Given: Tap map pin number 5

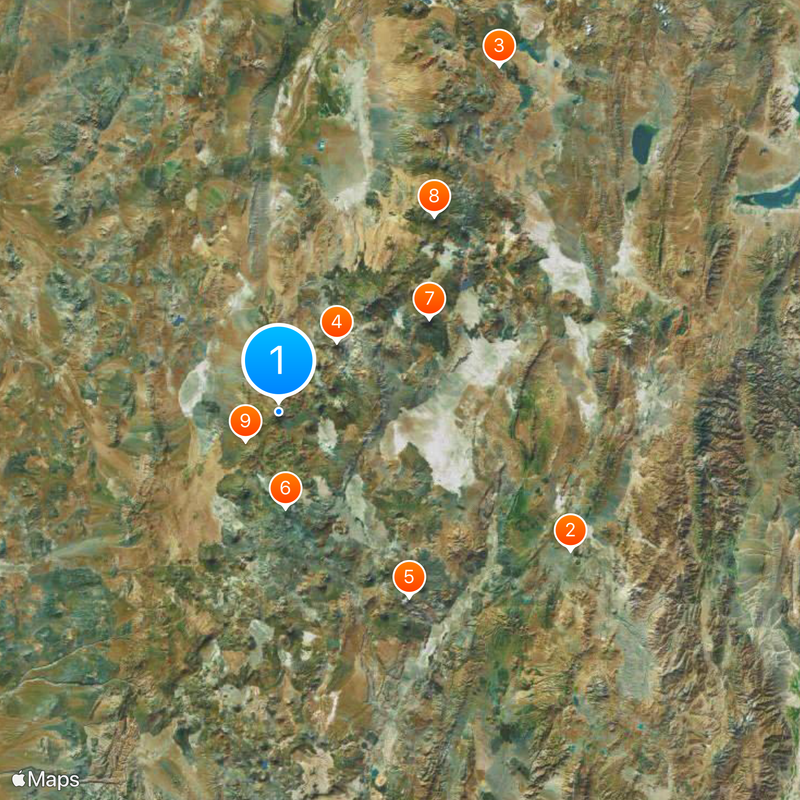Looking at the screenshot, I should [408, 577].
